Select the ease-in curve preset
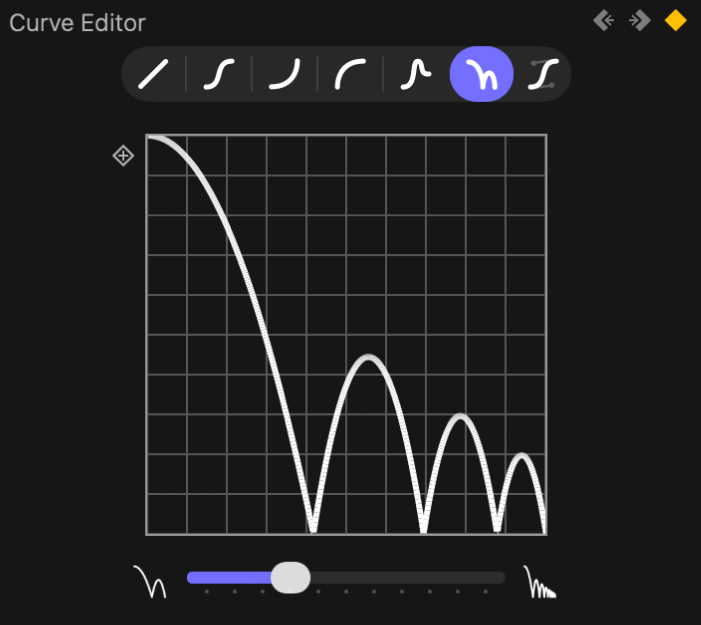 click(x=285, y=75)
